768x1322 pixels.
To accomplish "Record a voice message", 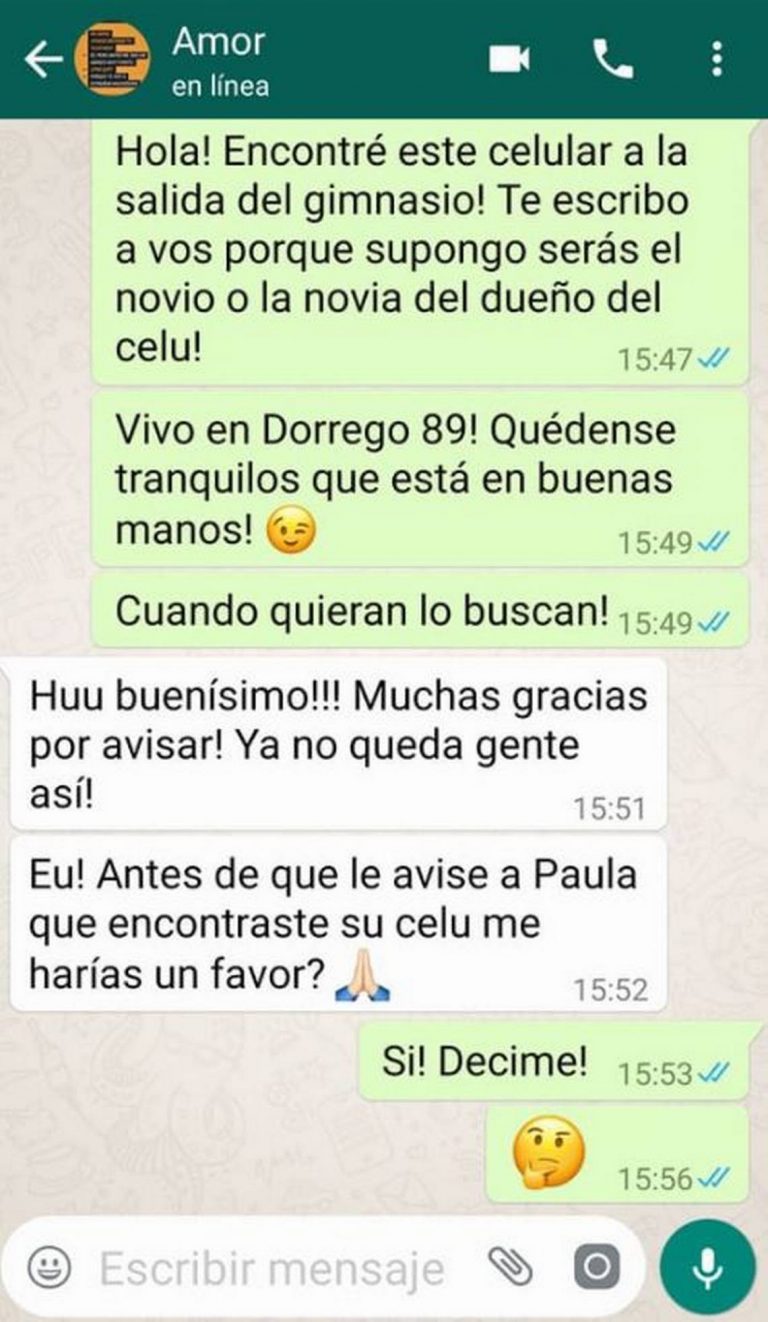I will [x=708, y=1270].
